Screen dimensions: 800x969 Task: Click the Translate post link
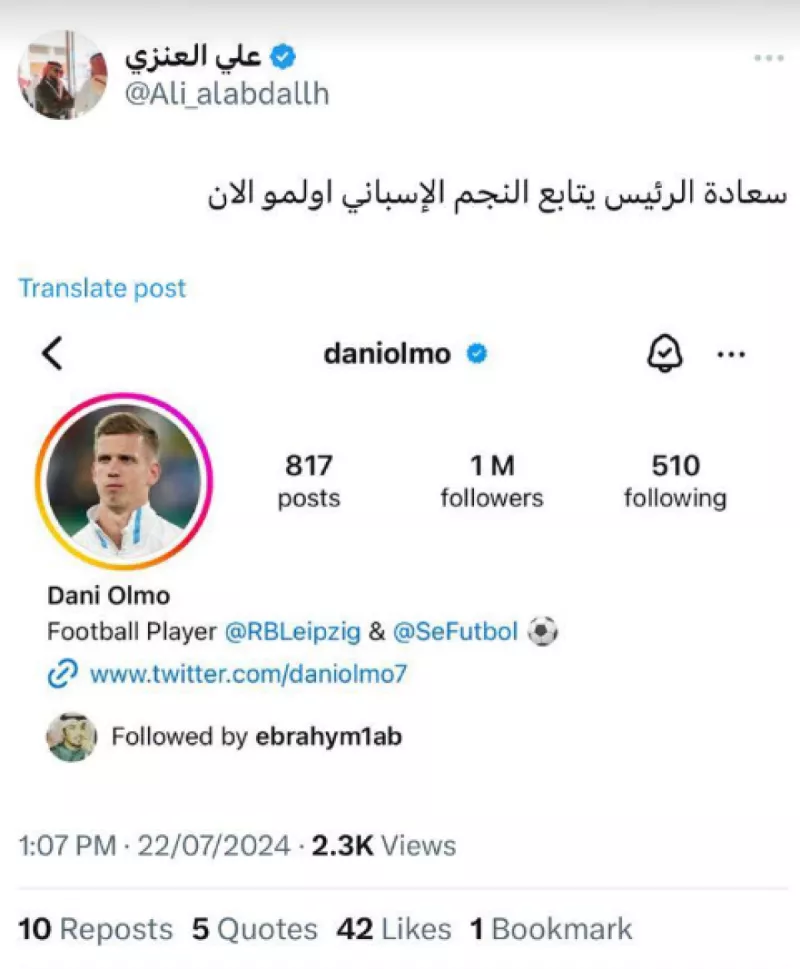[x=101, y=288]
